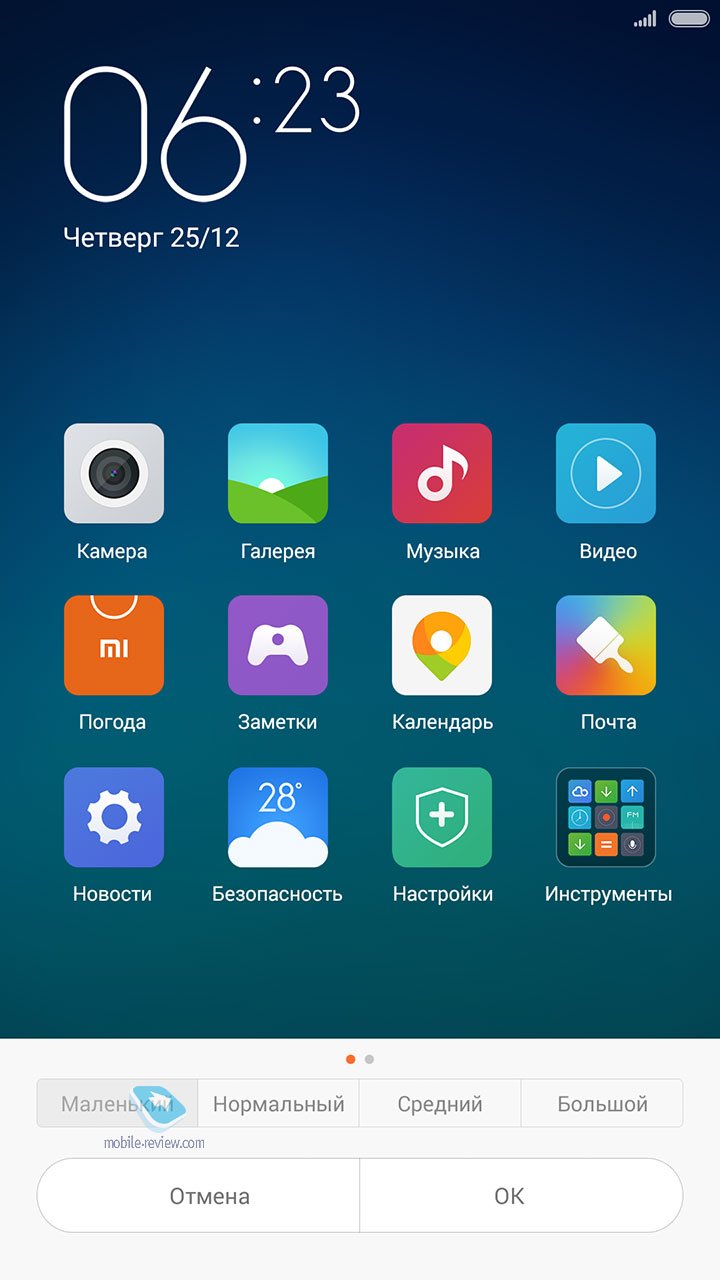Switch to the Средний size option
This screenshot has width=720, height=1280.
click(x=440, y=1103)
